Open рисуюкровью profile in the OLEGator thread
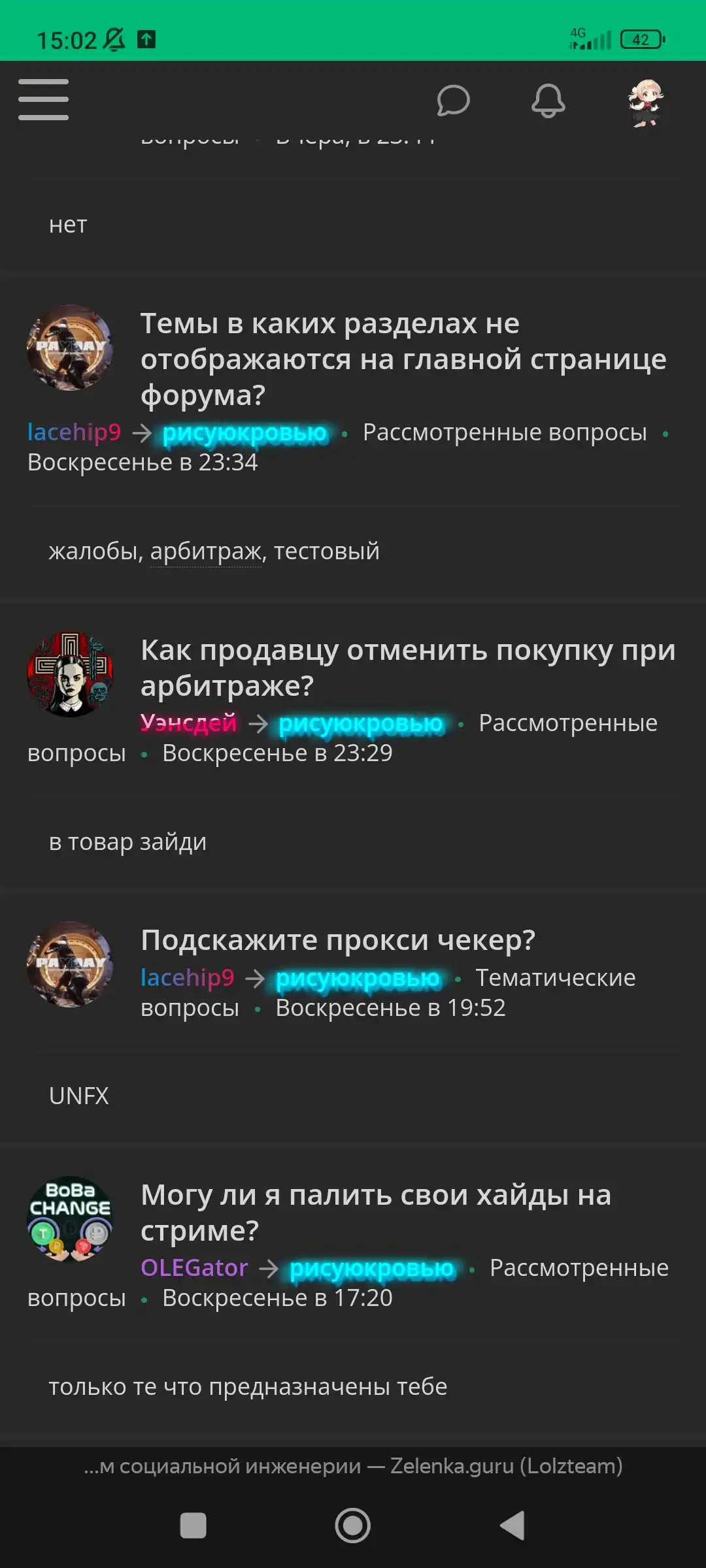Screen dimensions: 706x1568 coord(371,1268)
